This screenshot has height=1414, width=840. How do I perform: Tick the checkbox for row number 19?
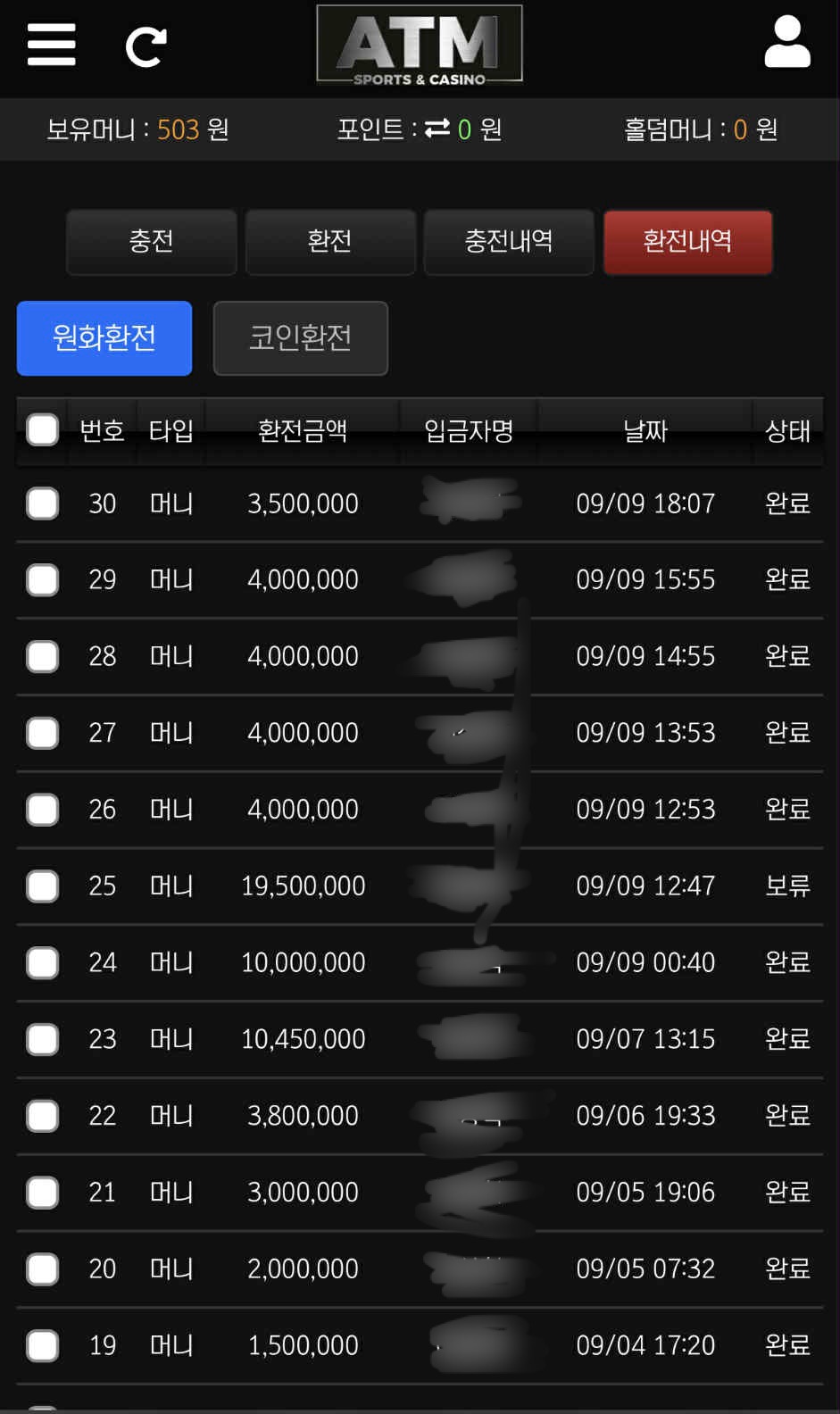pyautogui.click(x=43, y=1346)
